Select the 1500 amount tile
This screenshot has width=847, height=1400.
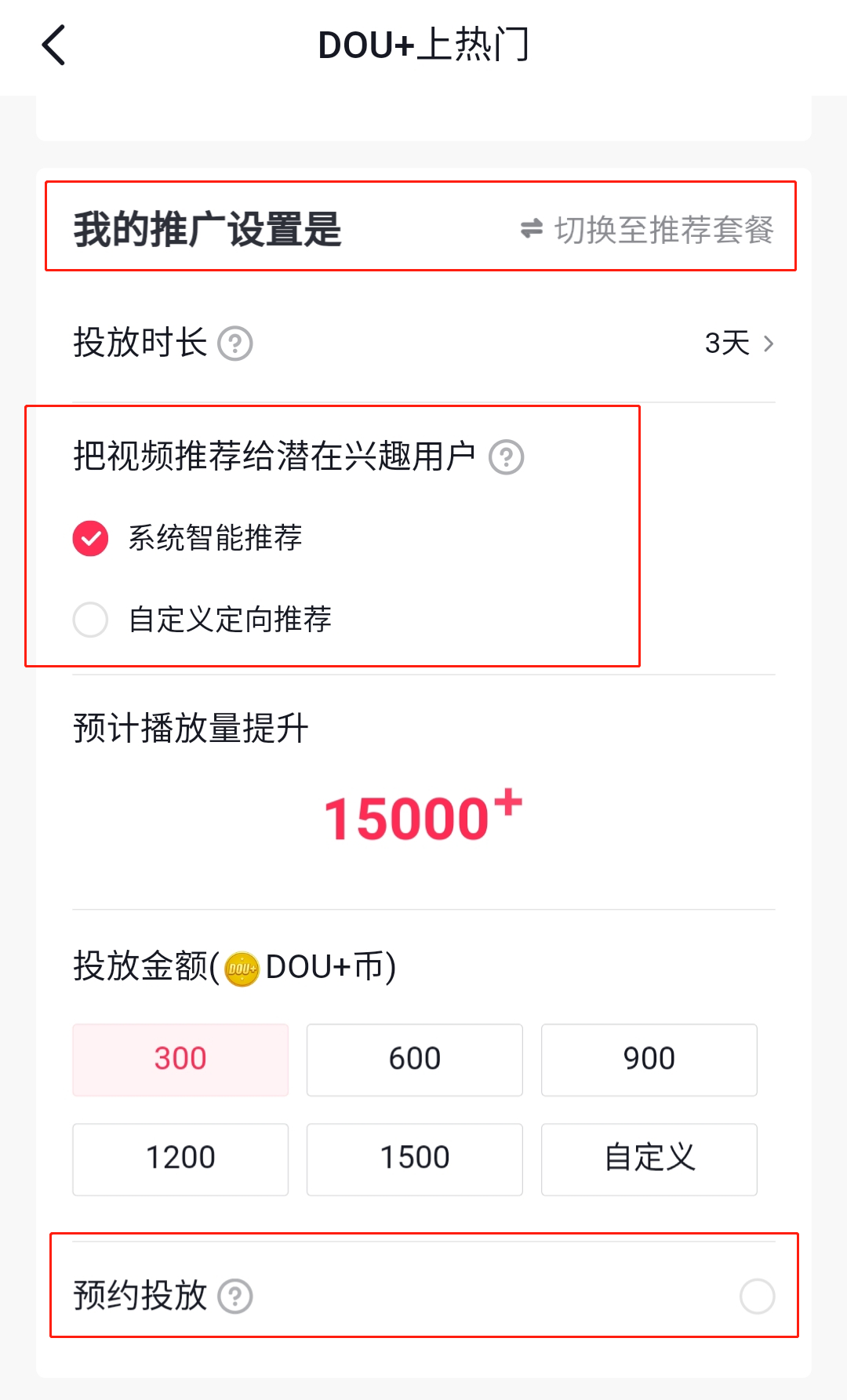point(414,1159)
